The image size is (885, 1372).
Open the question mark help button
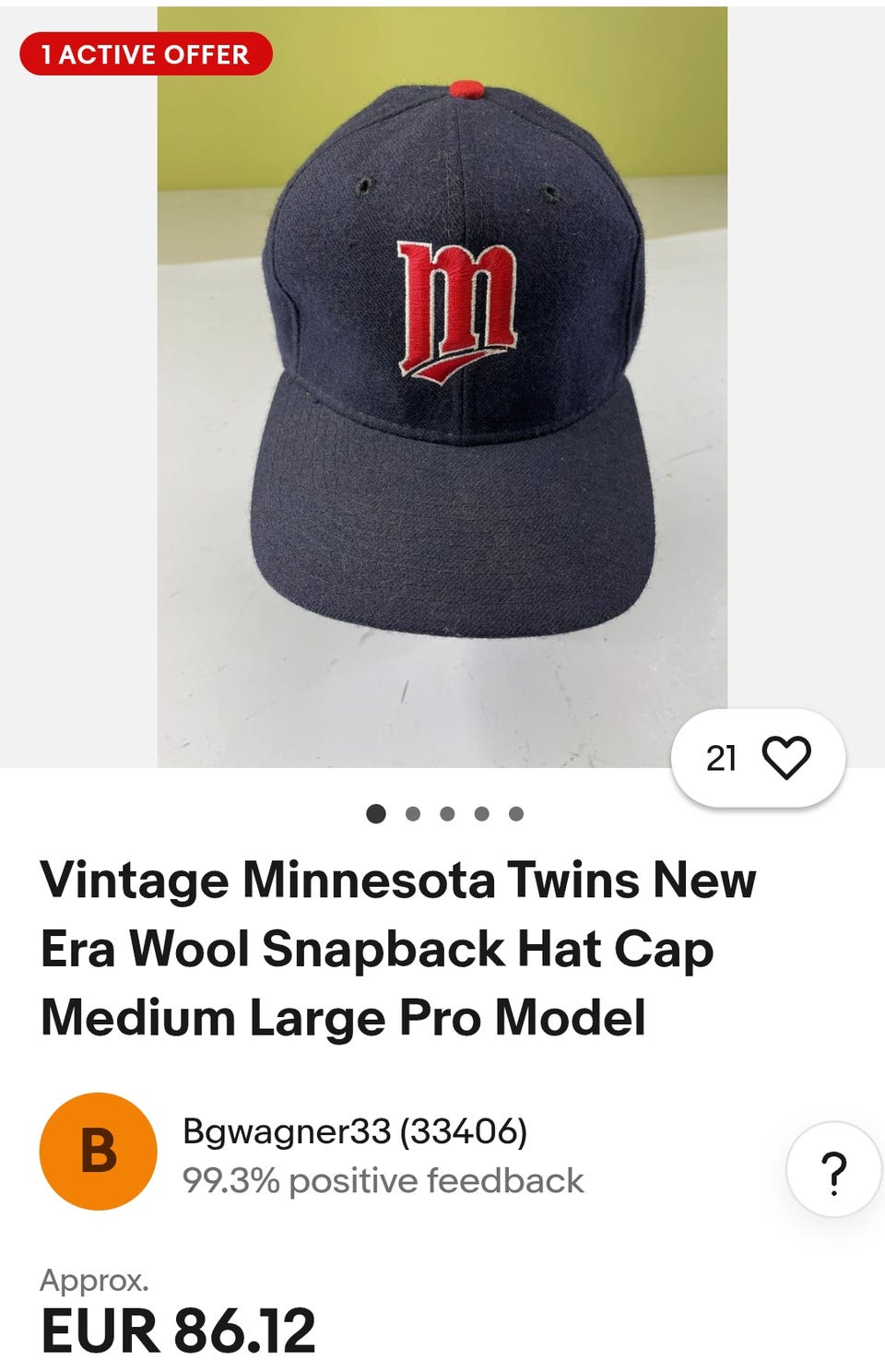(832, 1170)
